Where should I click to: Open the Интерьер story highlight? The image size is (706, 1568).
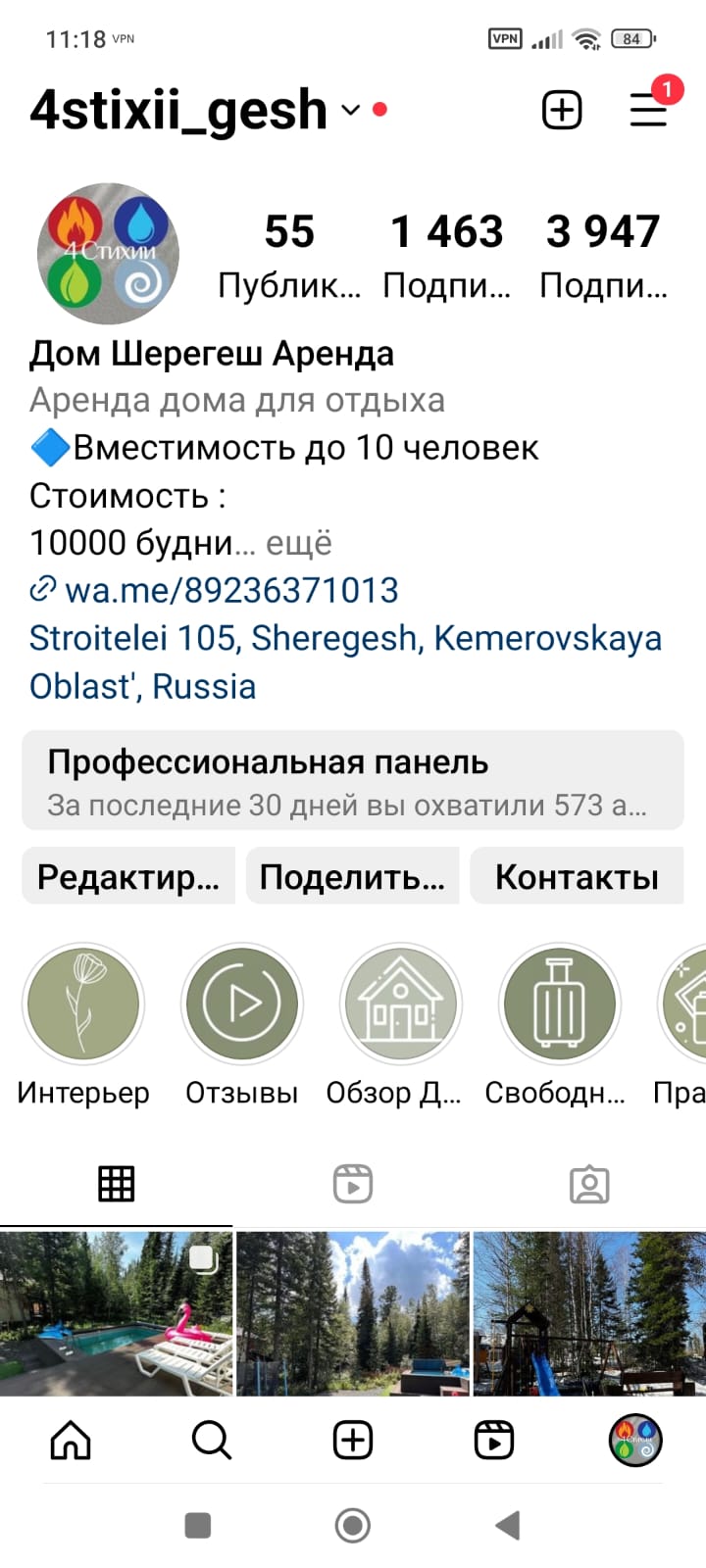click(x=83, y=1003)
